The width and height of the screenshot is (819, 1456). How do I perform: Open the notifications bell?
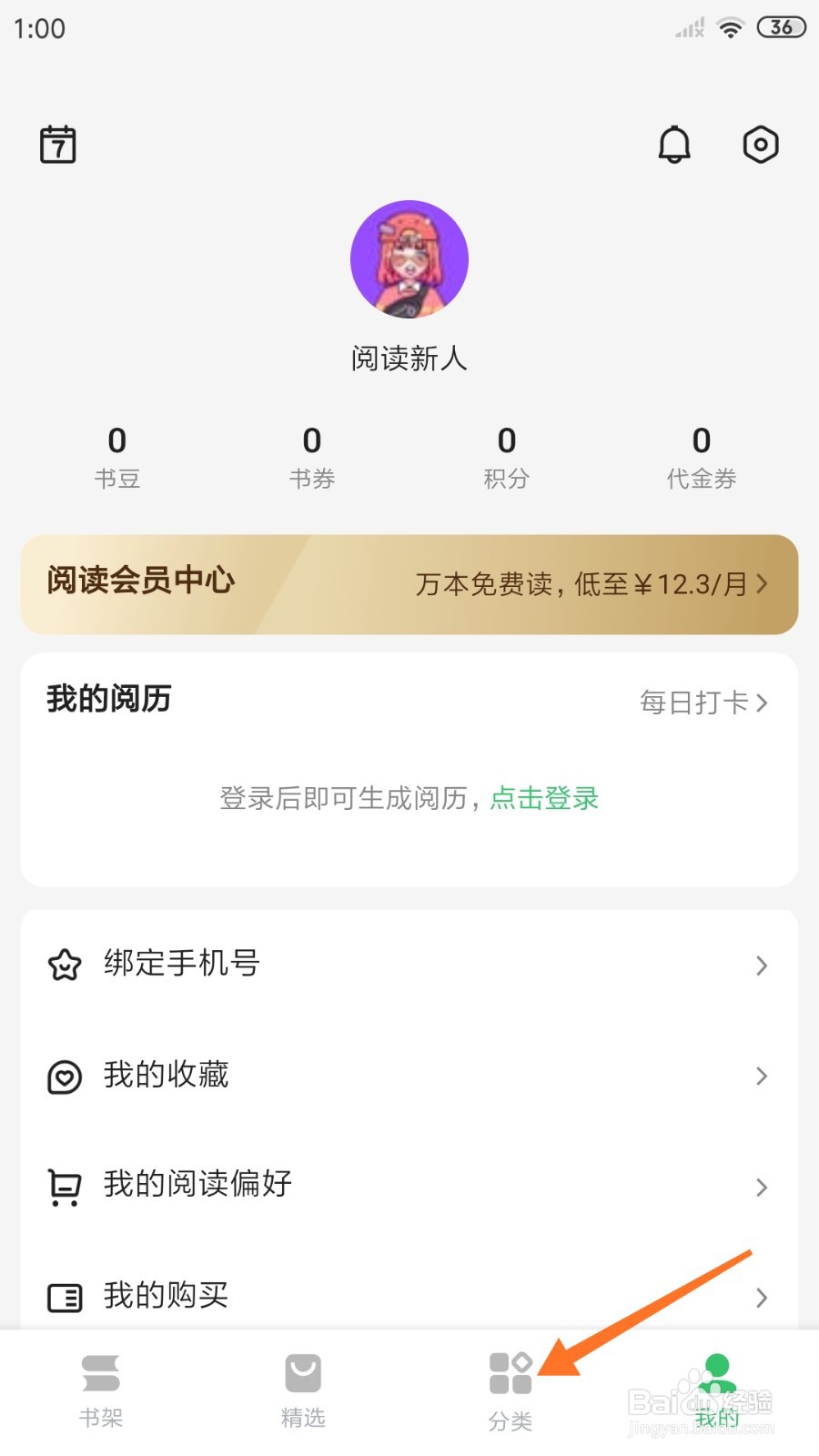point(674,145)
